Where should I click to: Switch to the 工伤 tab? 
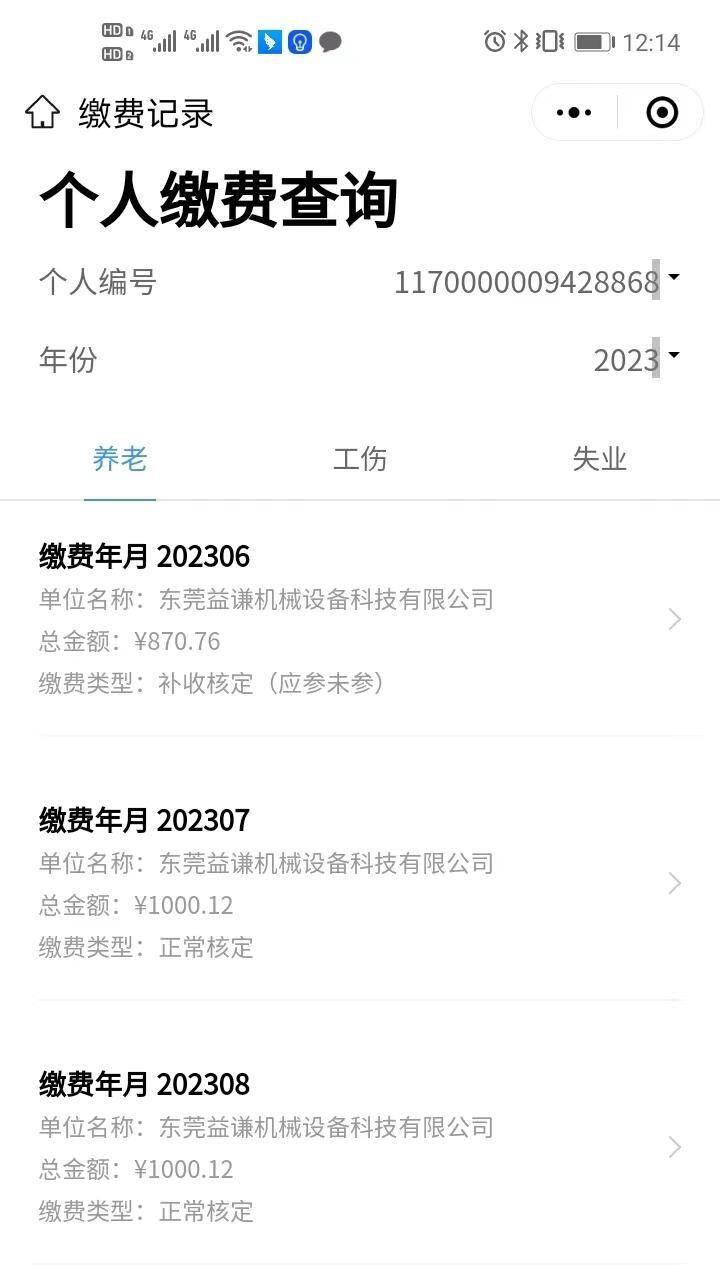click(x=360, y=459)
